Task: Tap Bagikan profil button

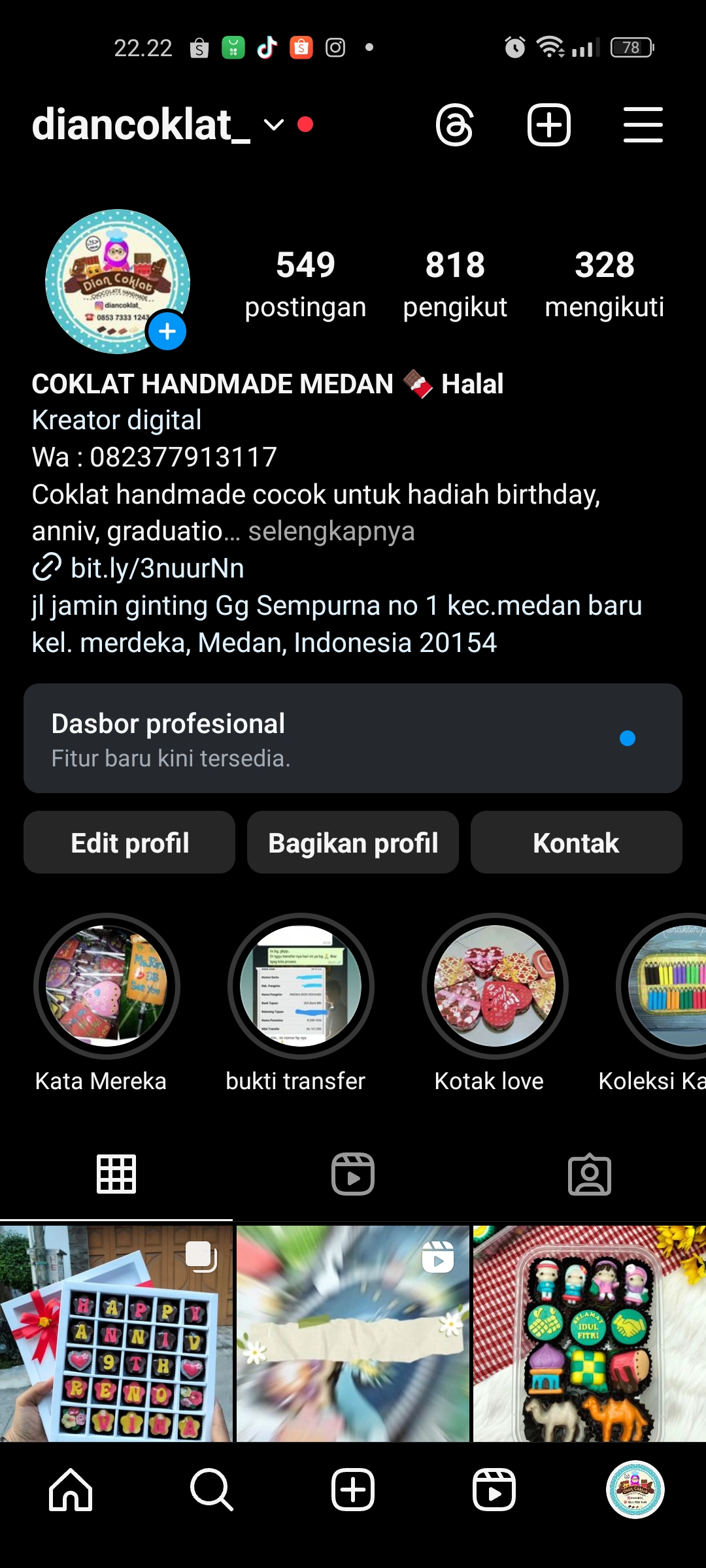Action: tap(353, 843)
